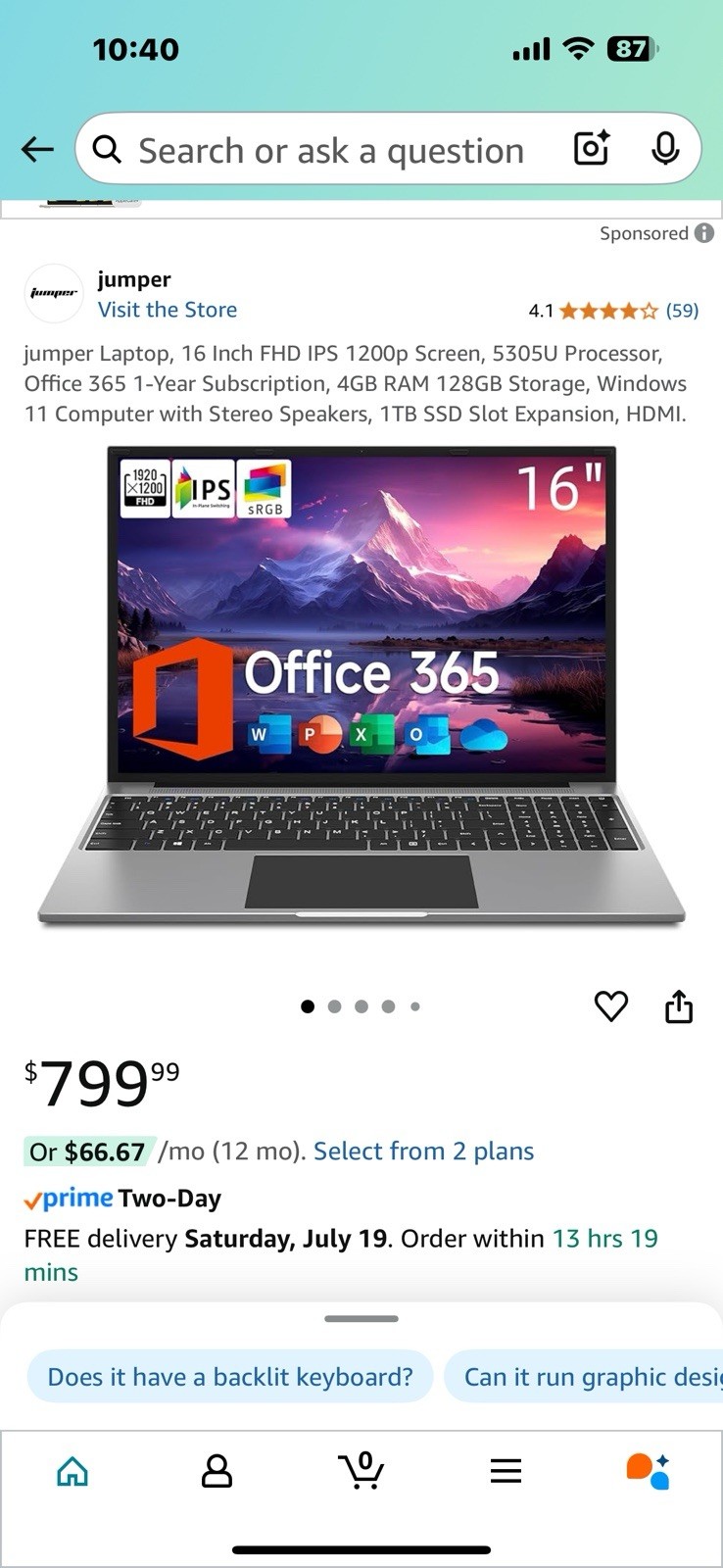
Task: Share this product listing
Action: 679,1005
